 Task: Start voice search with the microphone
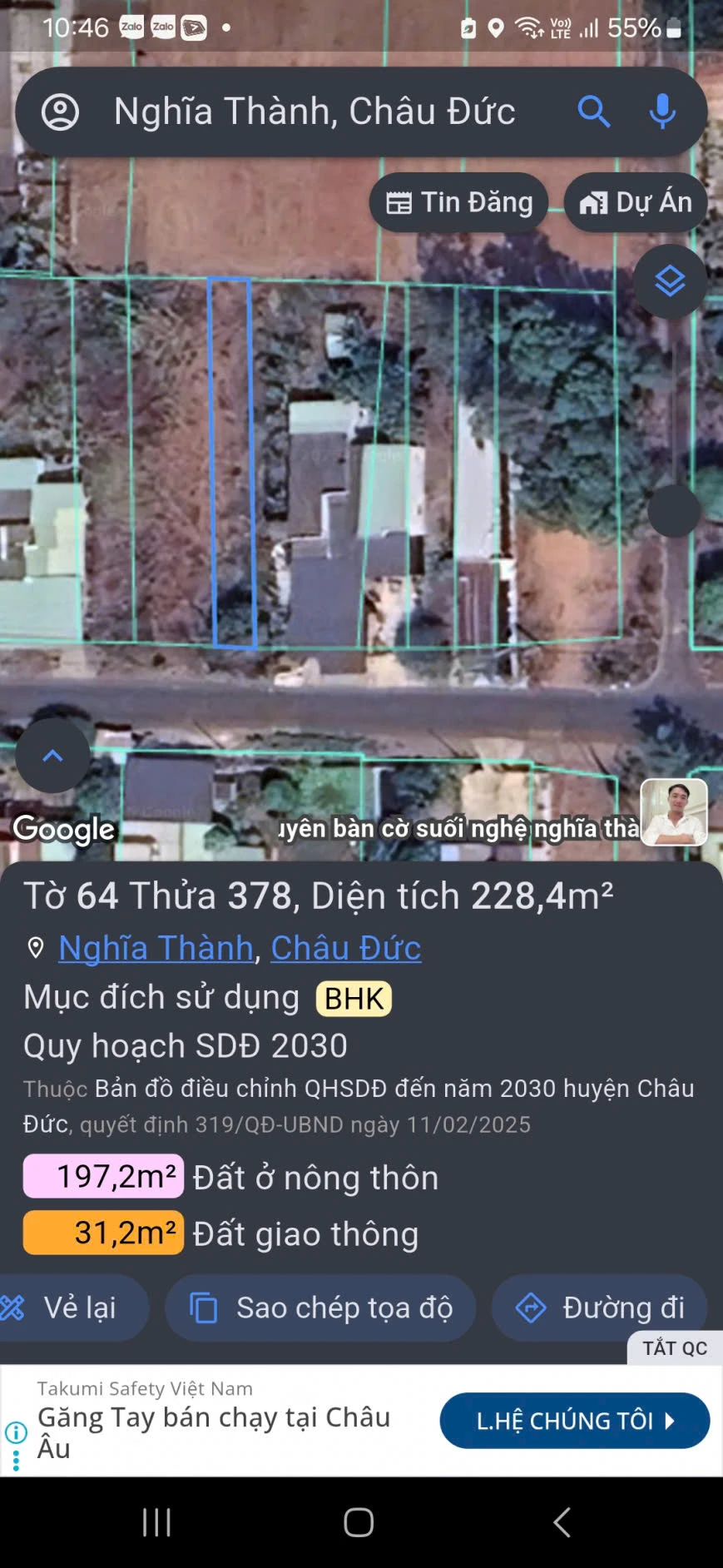coord(662,112)
